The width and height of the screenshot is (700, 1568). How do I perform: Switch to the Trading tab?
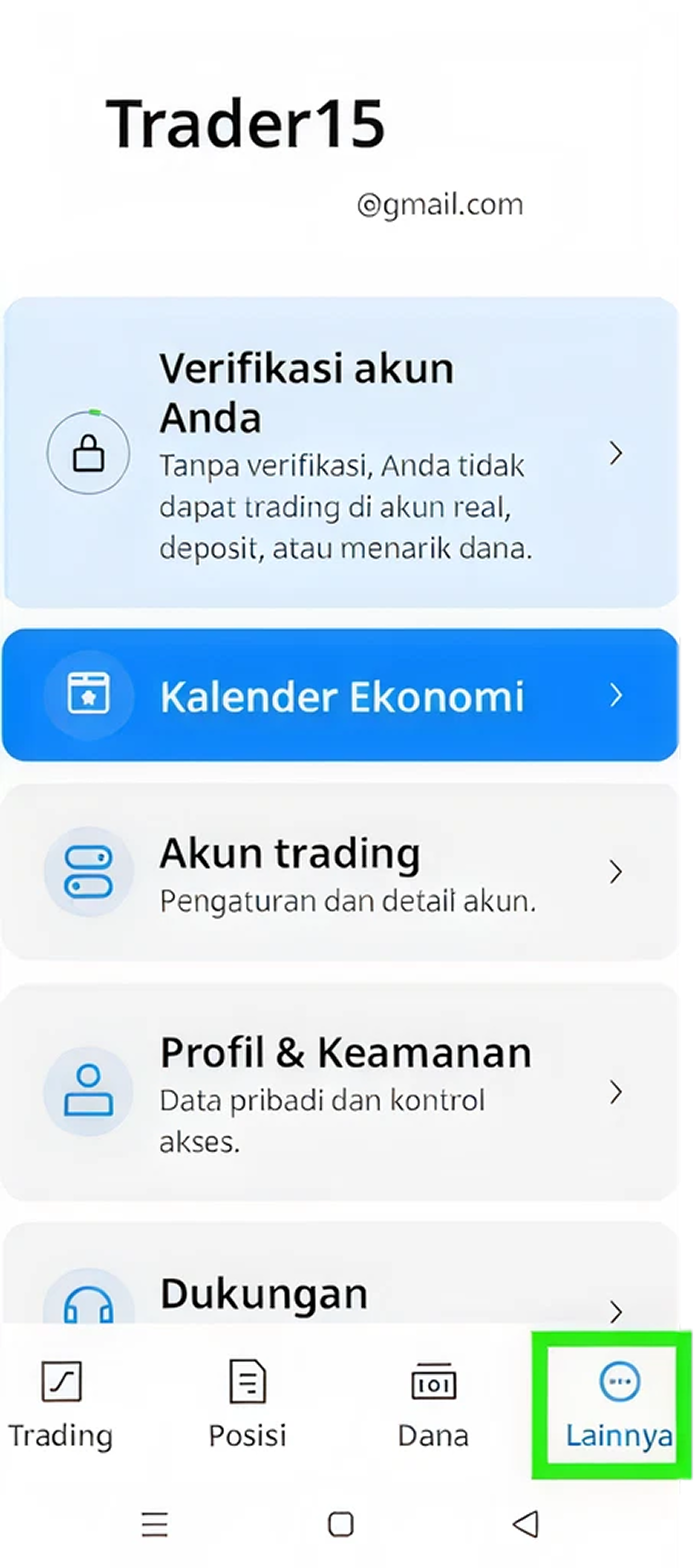click(61, 1406)
